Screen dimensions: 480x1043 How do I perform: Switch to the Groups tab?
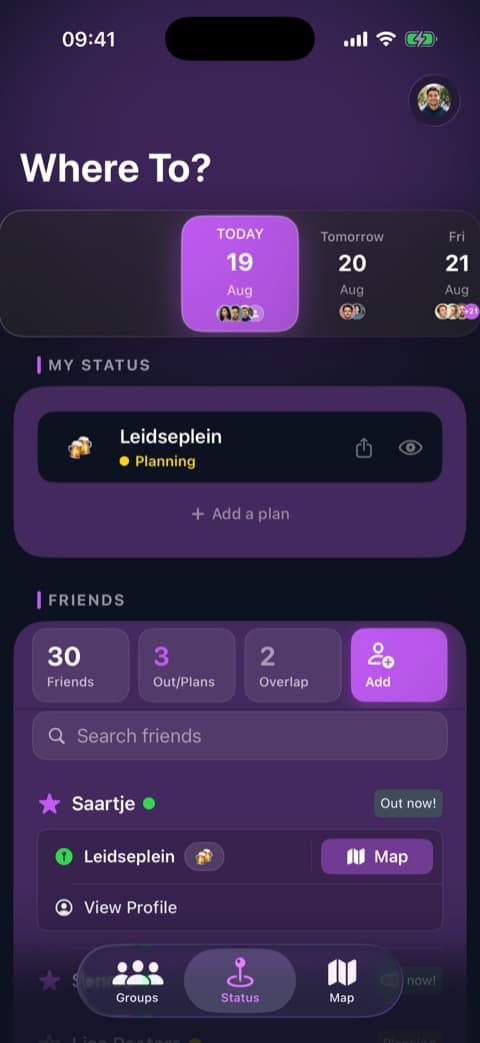tap(137, 981)
